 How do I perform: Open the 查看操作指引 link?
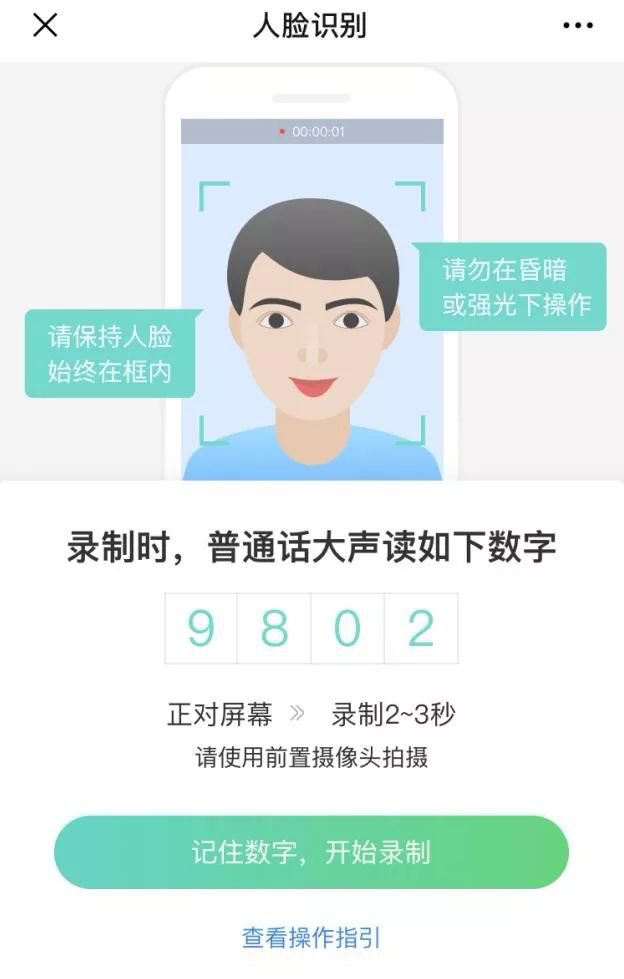pos(311,937)
